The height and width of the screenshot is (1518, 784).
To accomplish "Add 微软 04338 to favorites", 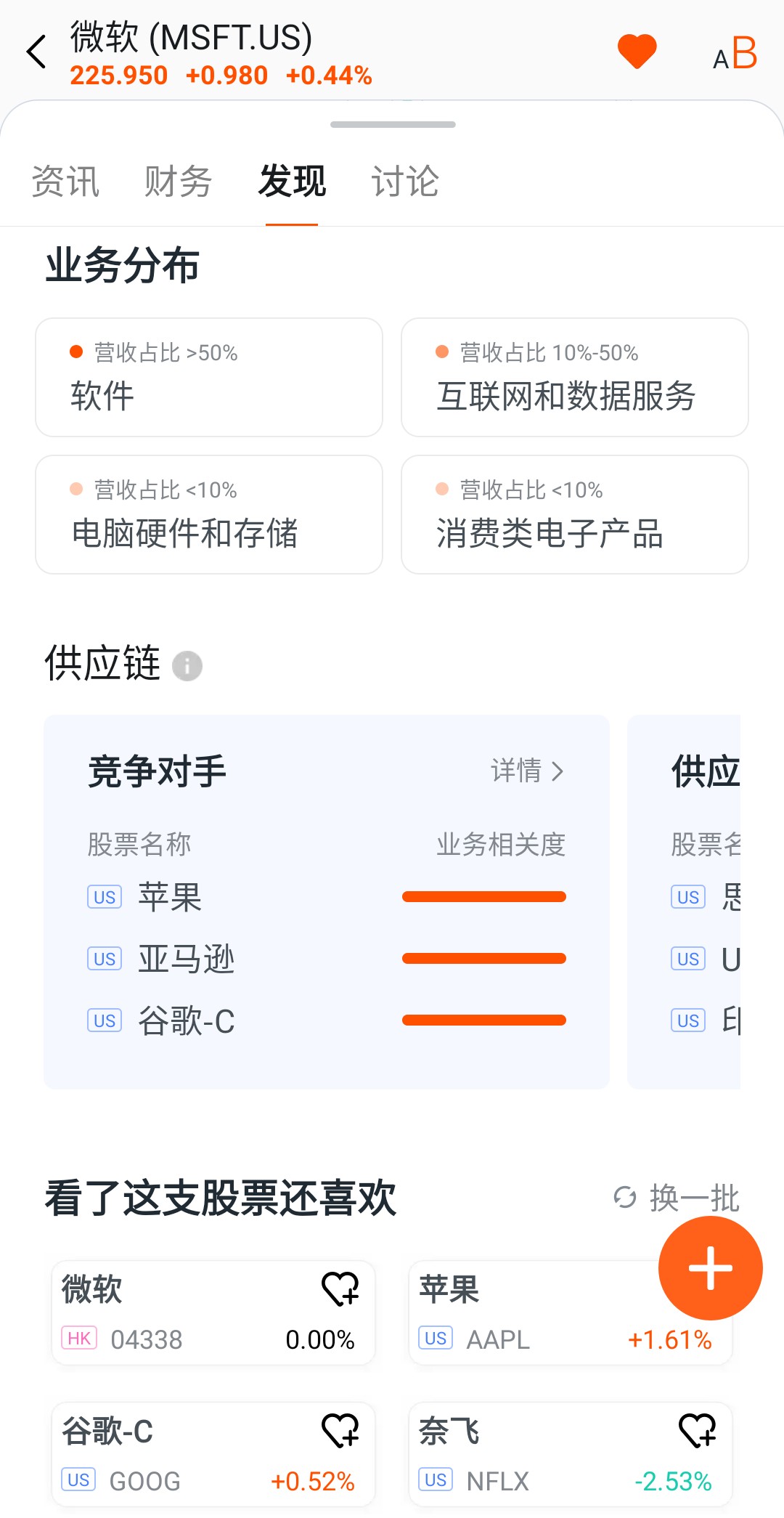I will click(x=340, y=1289).
